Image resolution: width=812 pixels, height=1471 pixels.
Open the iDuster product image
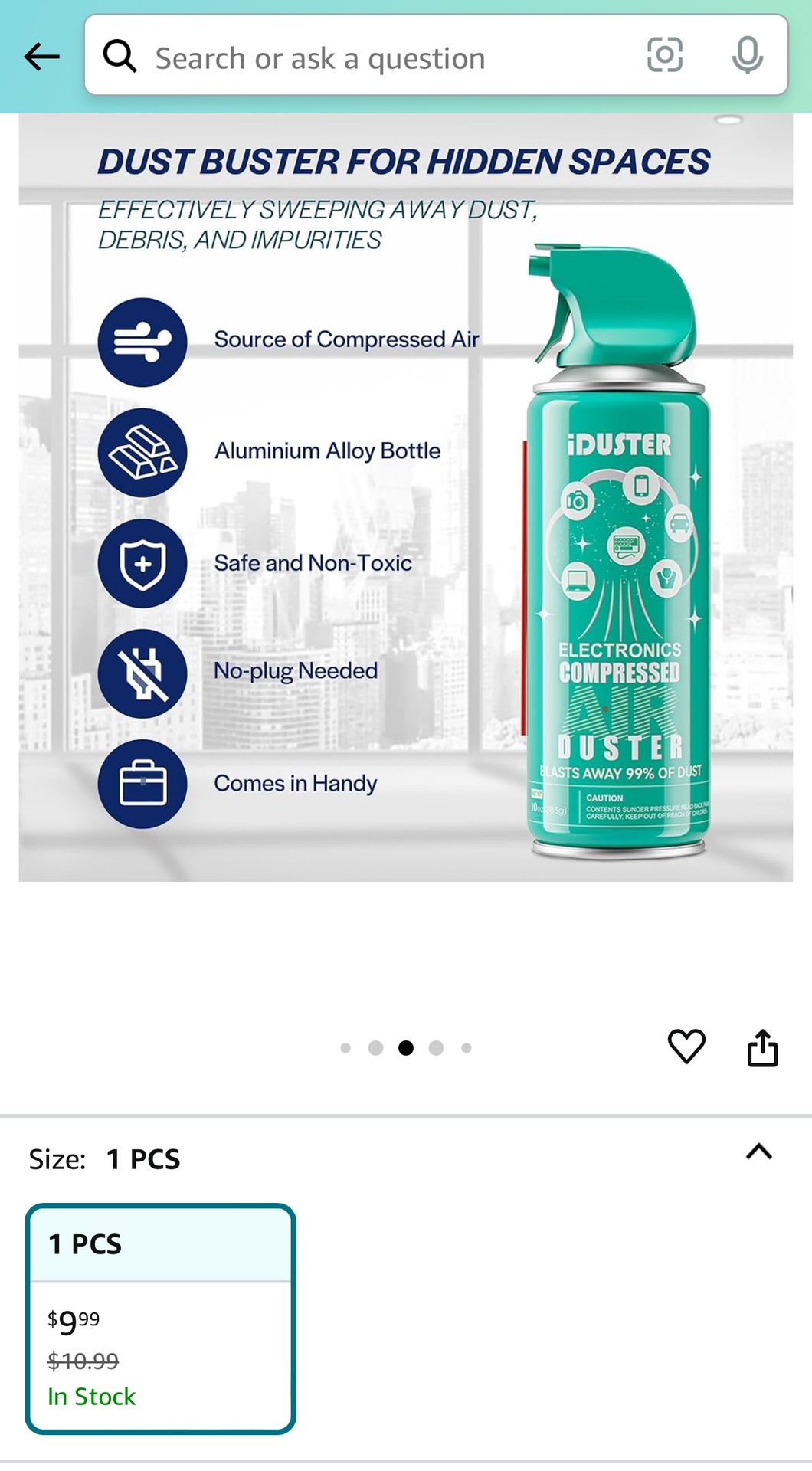[x=406, y=498]
